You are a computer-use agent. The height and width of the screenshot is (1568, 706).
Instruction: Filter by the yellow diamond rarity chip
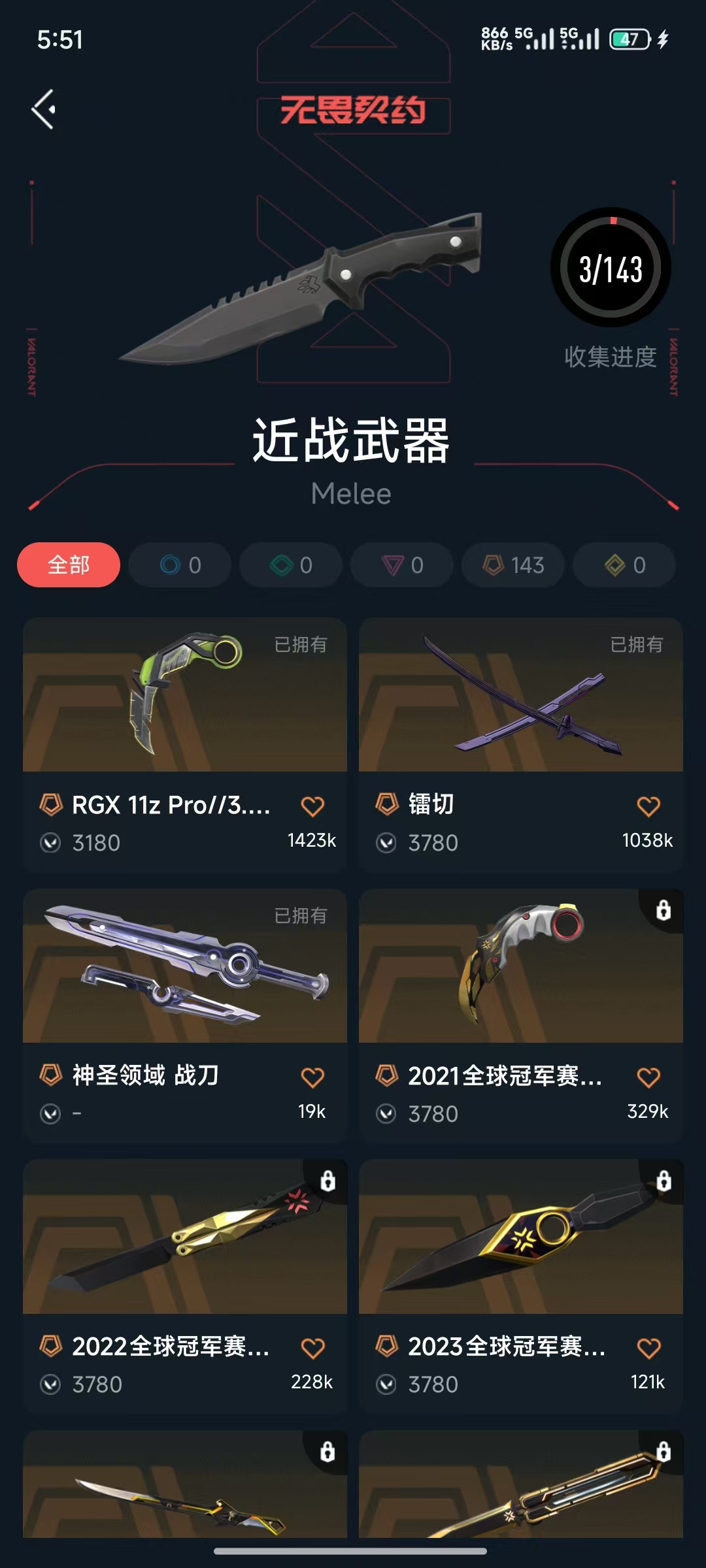point(624,565)
